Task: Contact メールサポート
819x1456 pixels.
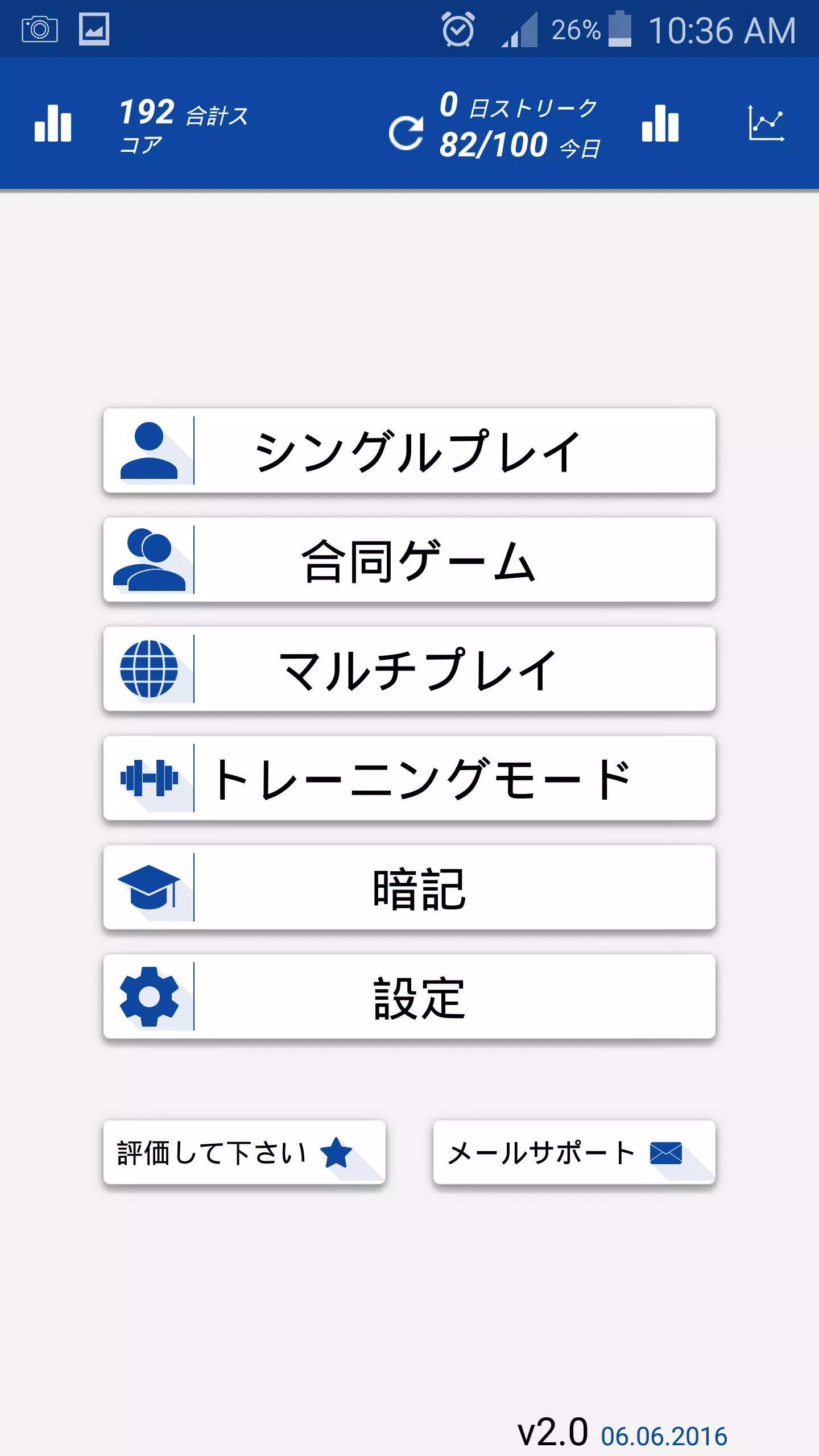Action: coord(574,1152)
